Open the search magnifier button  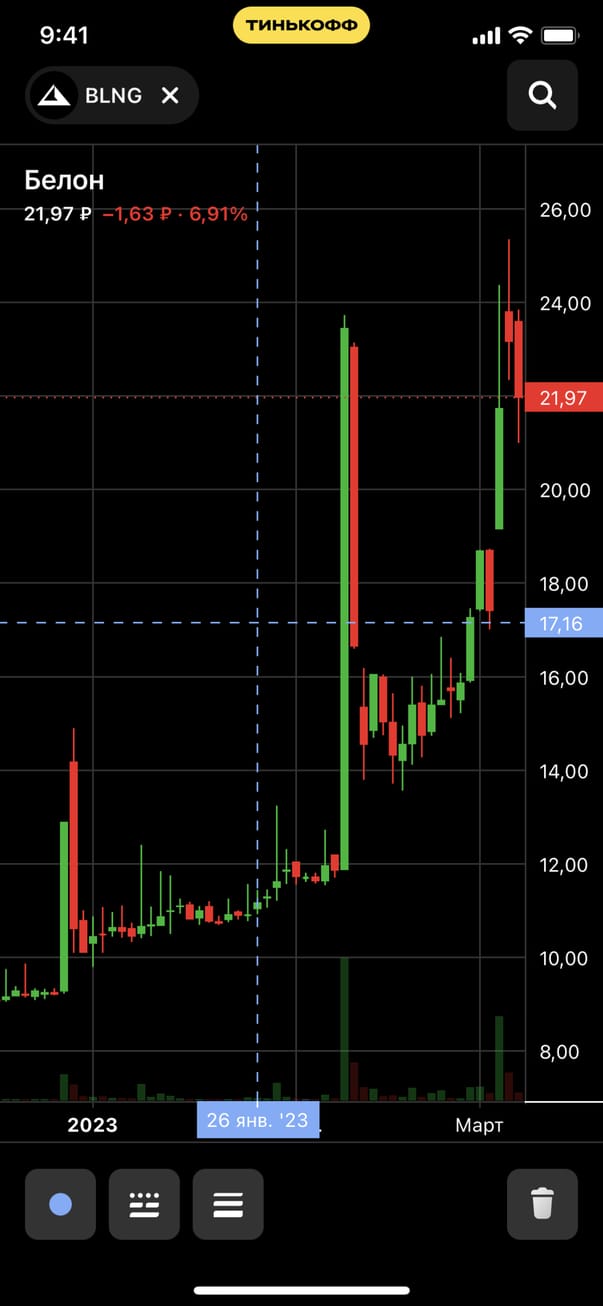coord(542,95)
